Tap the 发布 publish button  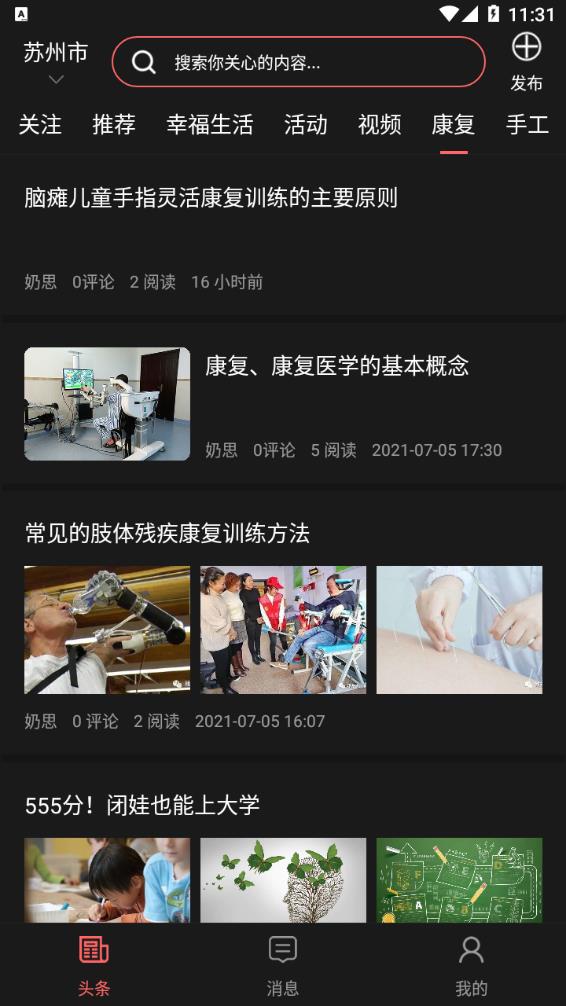(526, 62)
